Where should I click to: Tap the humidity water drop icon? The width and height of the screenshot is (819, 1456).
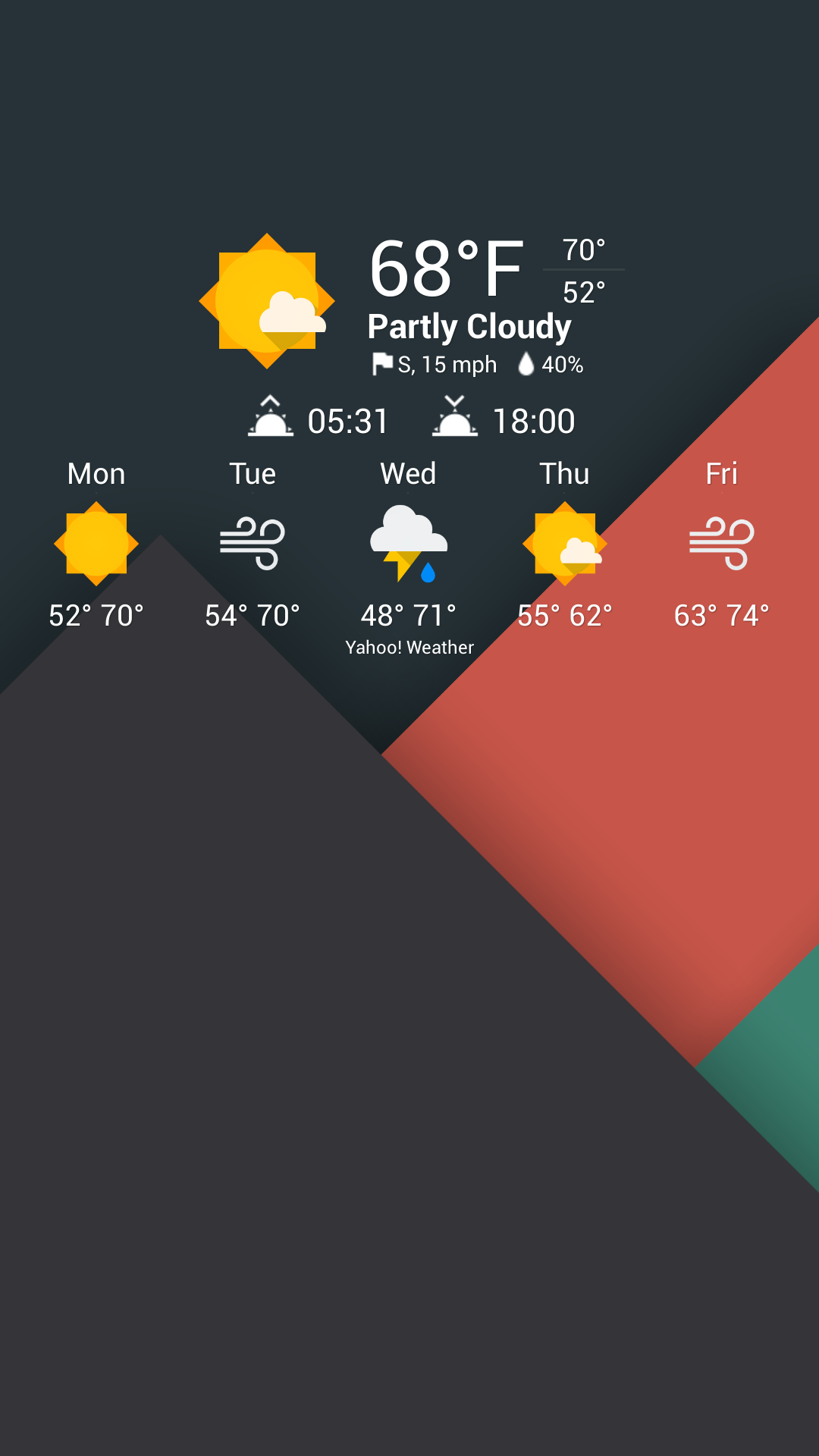coord(526,364)
